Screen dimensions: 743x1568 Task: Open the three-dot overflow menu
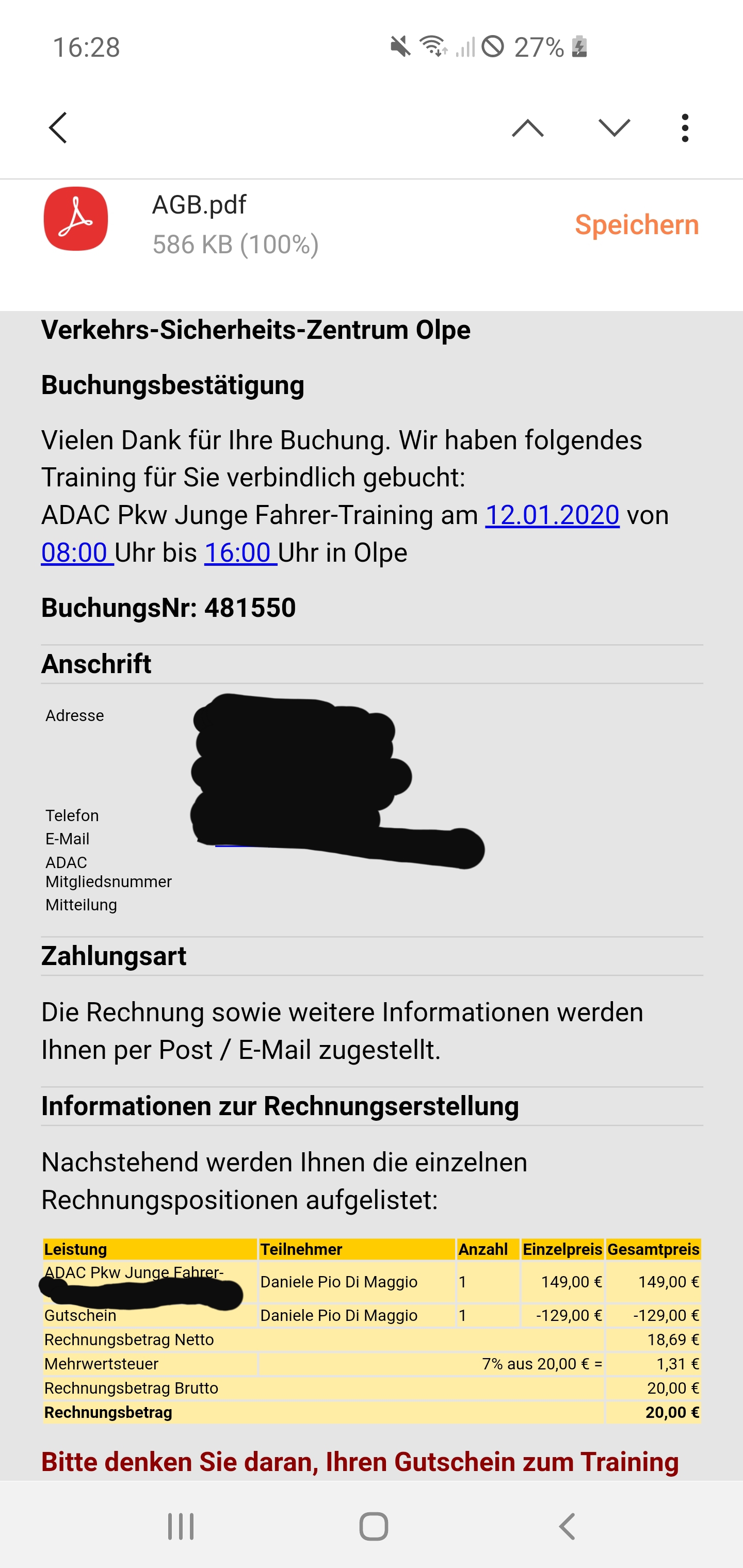(685, 128)
